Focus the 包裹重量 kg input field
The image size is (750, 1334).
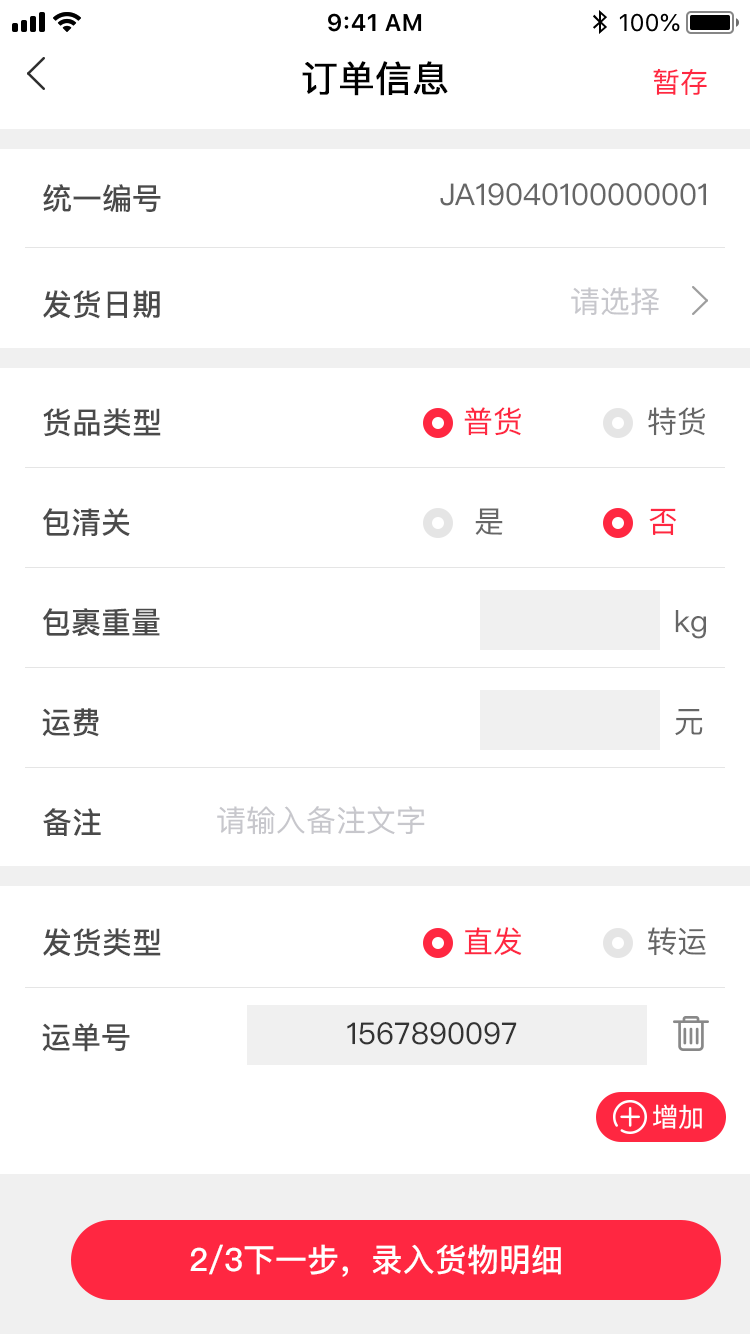click(569, 620)
